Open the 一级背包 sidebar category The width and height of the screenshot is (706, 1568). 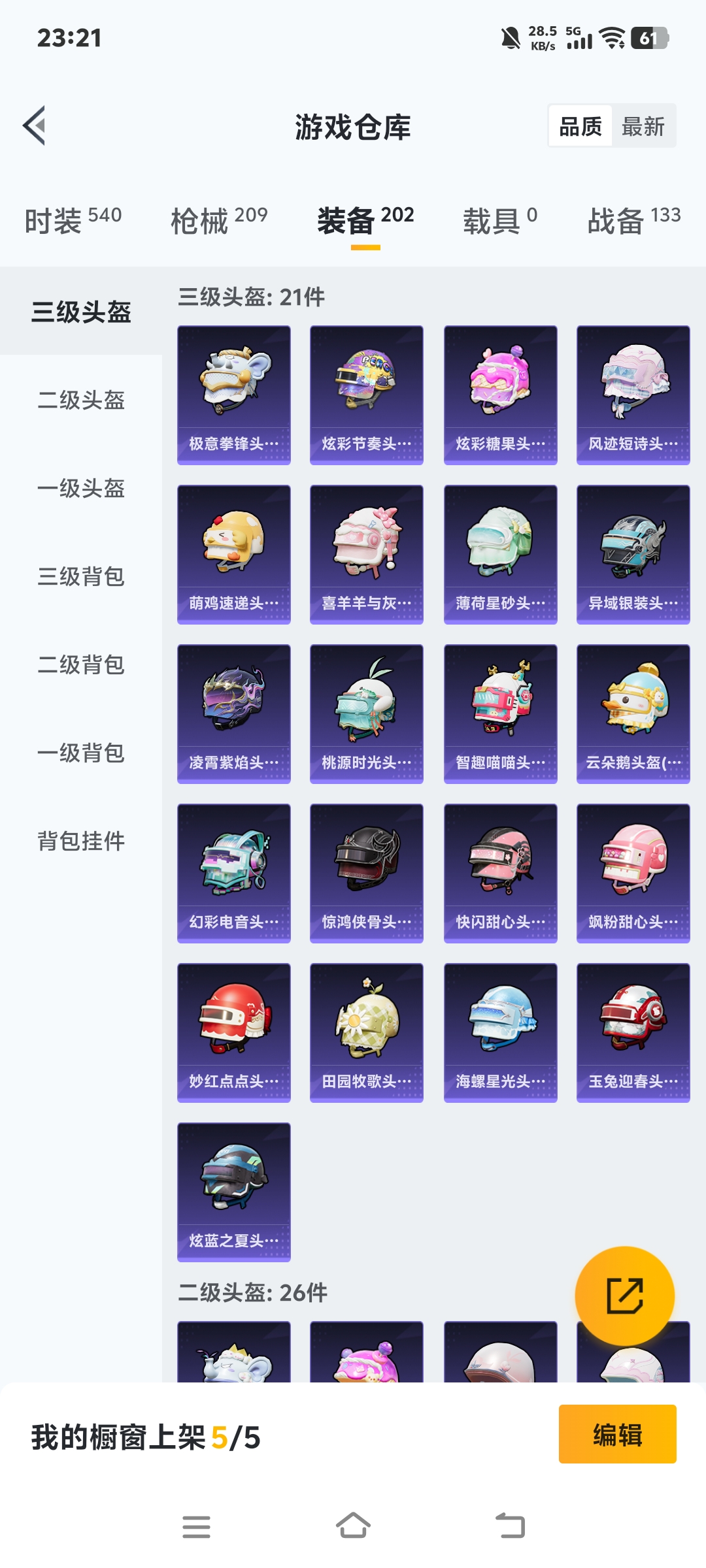pyautogui.click(x=80, y=755)
